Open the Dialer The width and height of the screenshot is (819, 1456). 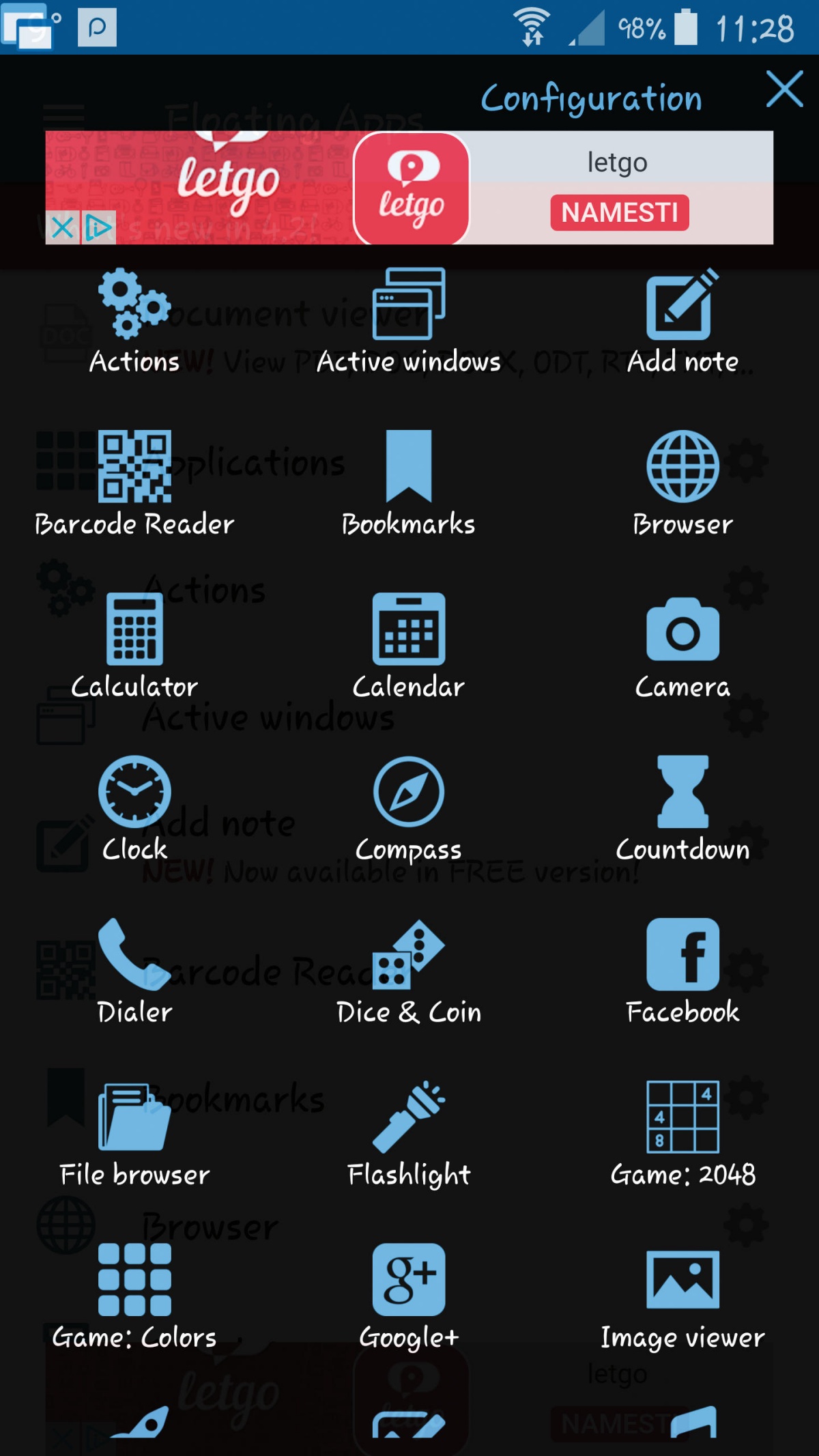(134, 972)
